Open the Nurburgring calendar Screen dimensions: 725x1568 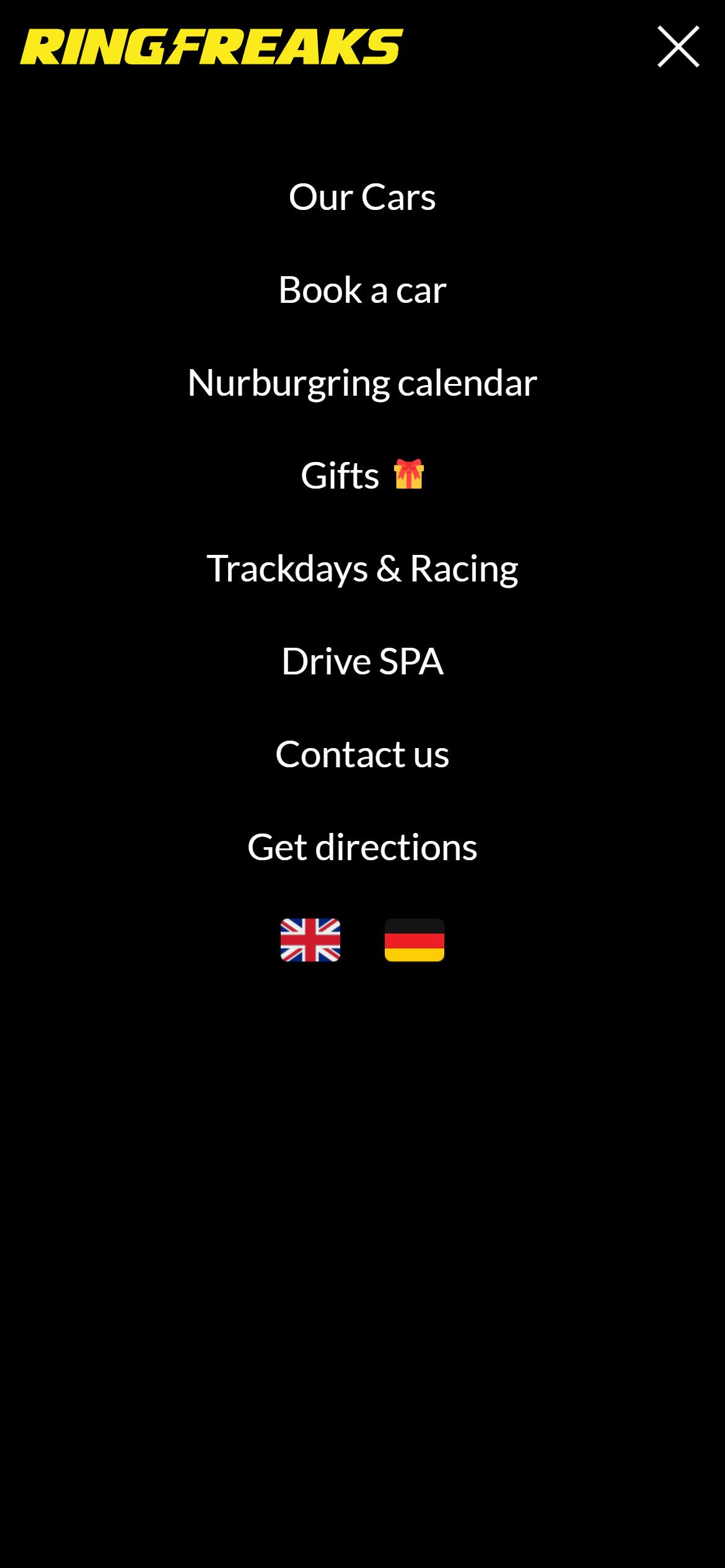[x=362, y=383]
